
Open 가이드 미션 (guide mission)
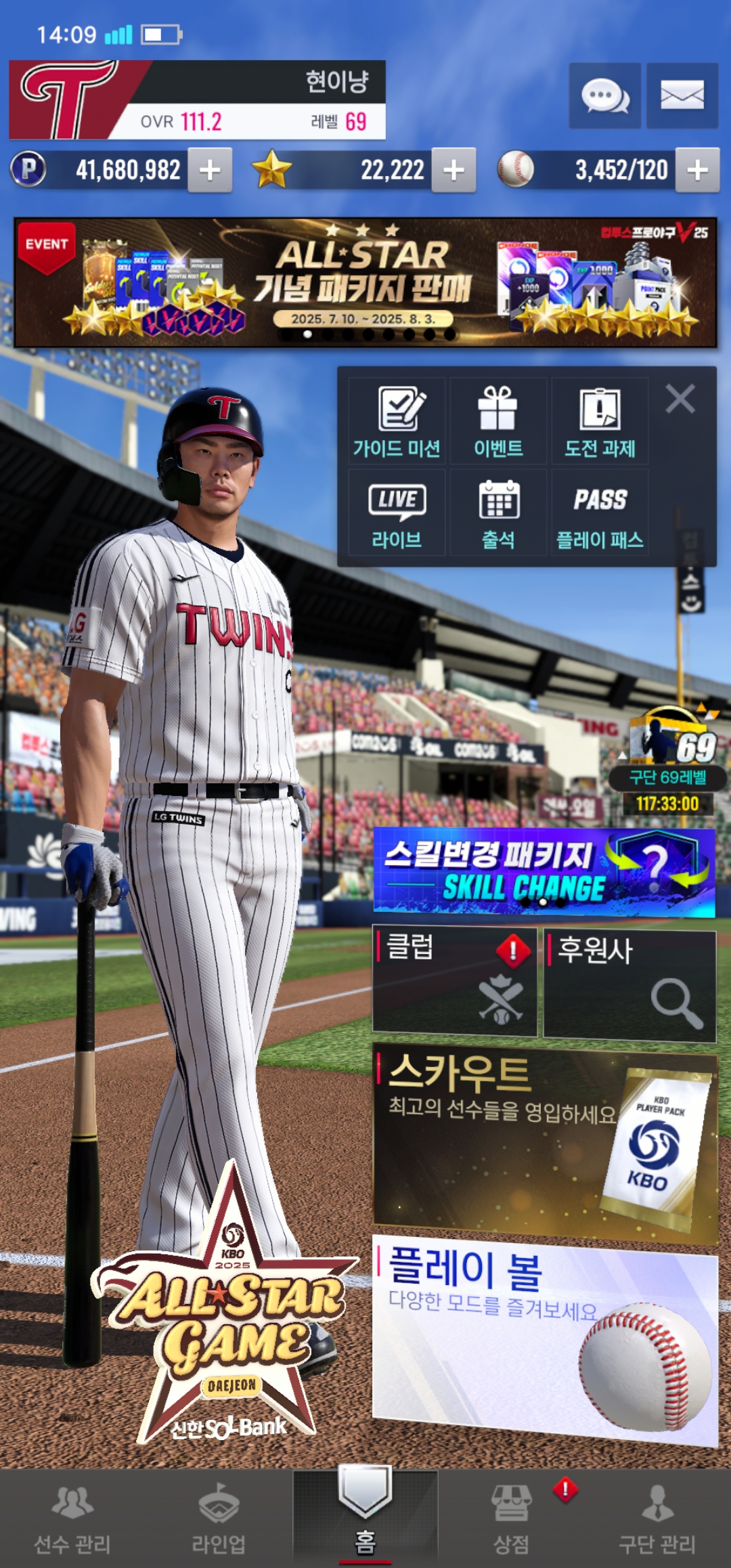click(397, 421)
